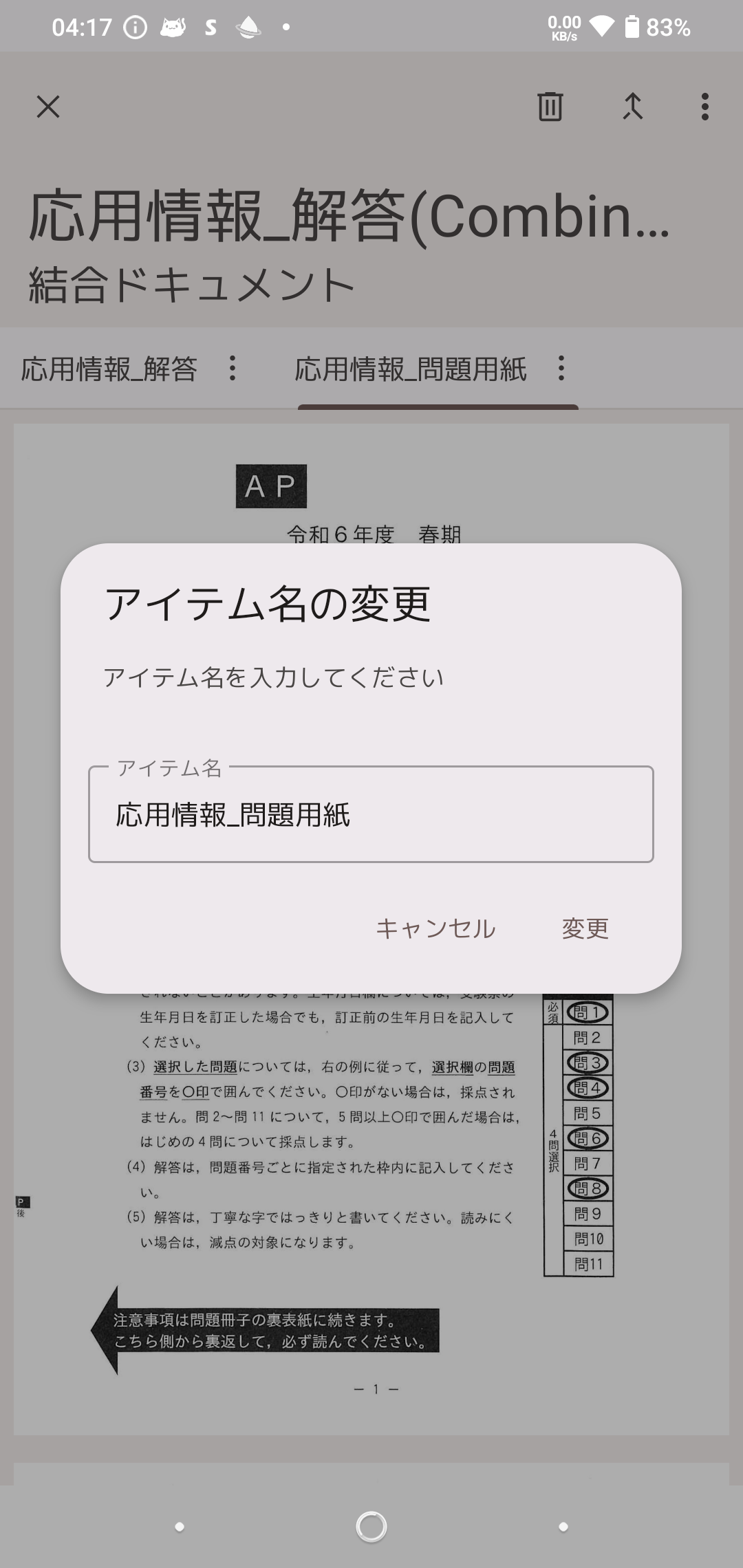Image resolution: width=743 pixels, height=1568 pixels.
Task: Select the 応用情報_問題用紙 tab
Action: point(411,369)
